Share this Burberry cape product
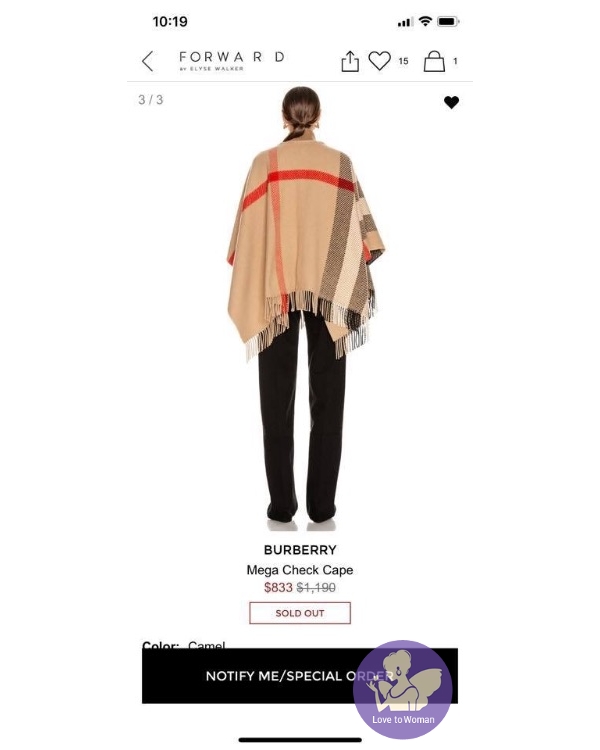The height and width of the screenshot is (750, 600). tap(349, 62)
